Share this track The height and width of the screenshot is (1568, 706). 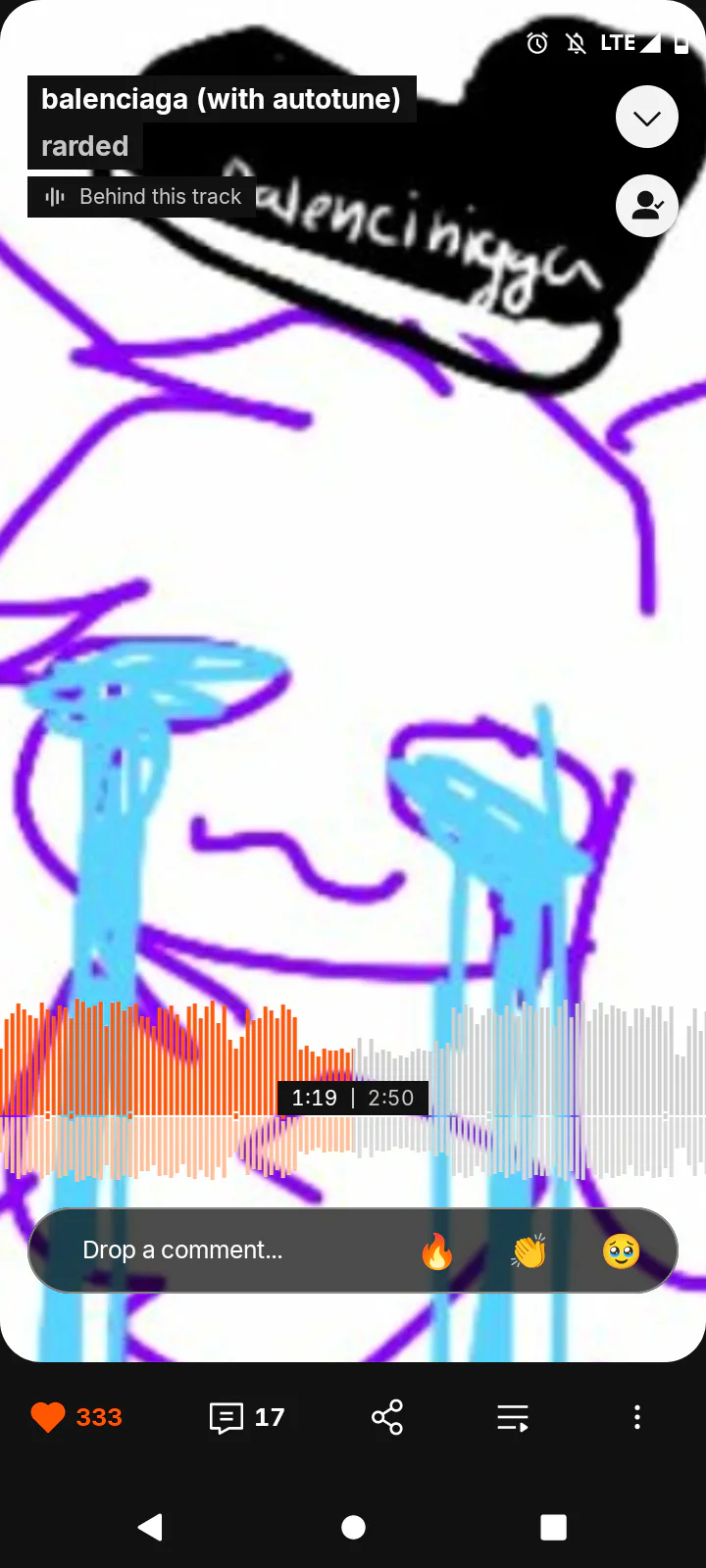pyautogui.click(x=387, y=1417)
